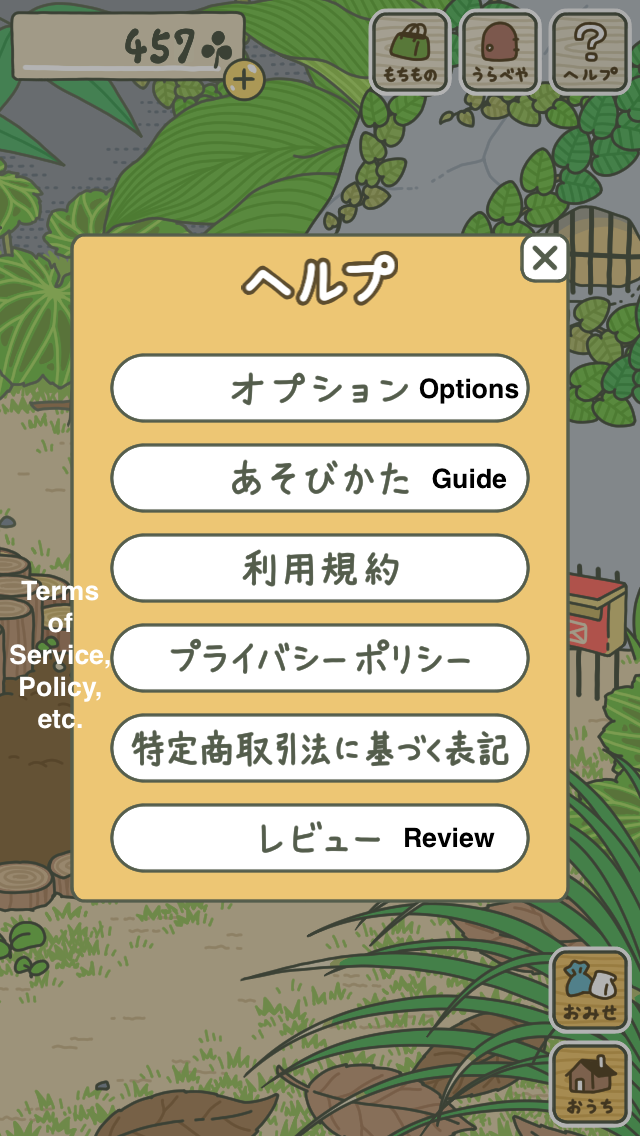Close the ヘルプ help dialog

(x=544, y=258)
